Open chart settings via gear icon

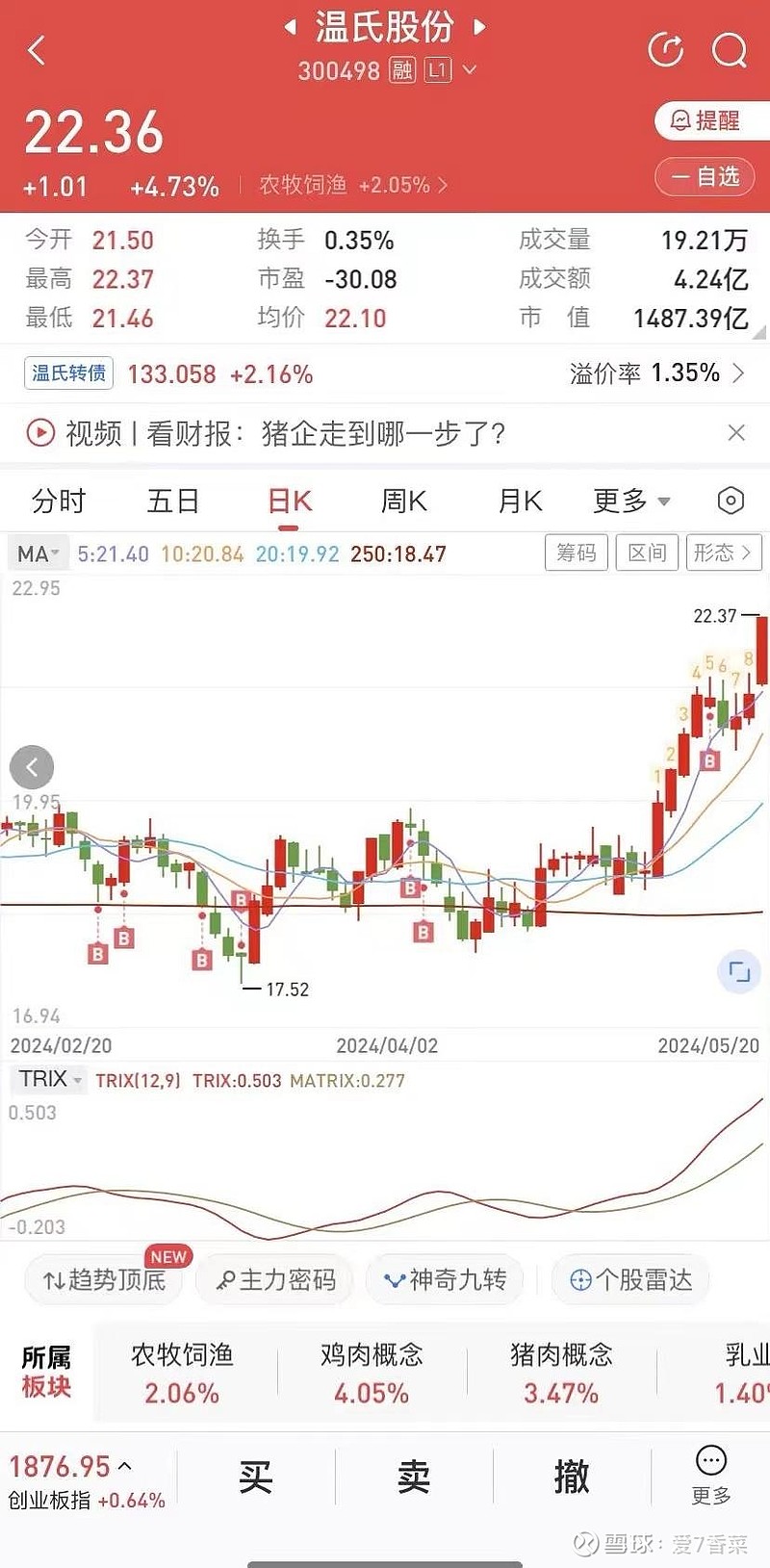coord(730,501)
